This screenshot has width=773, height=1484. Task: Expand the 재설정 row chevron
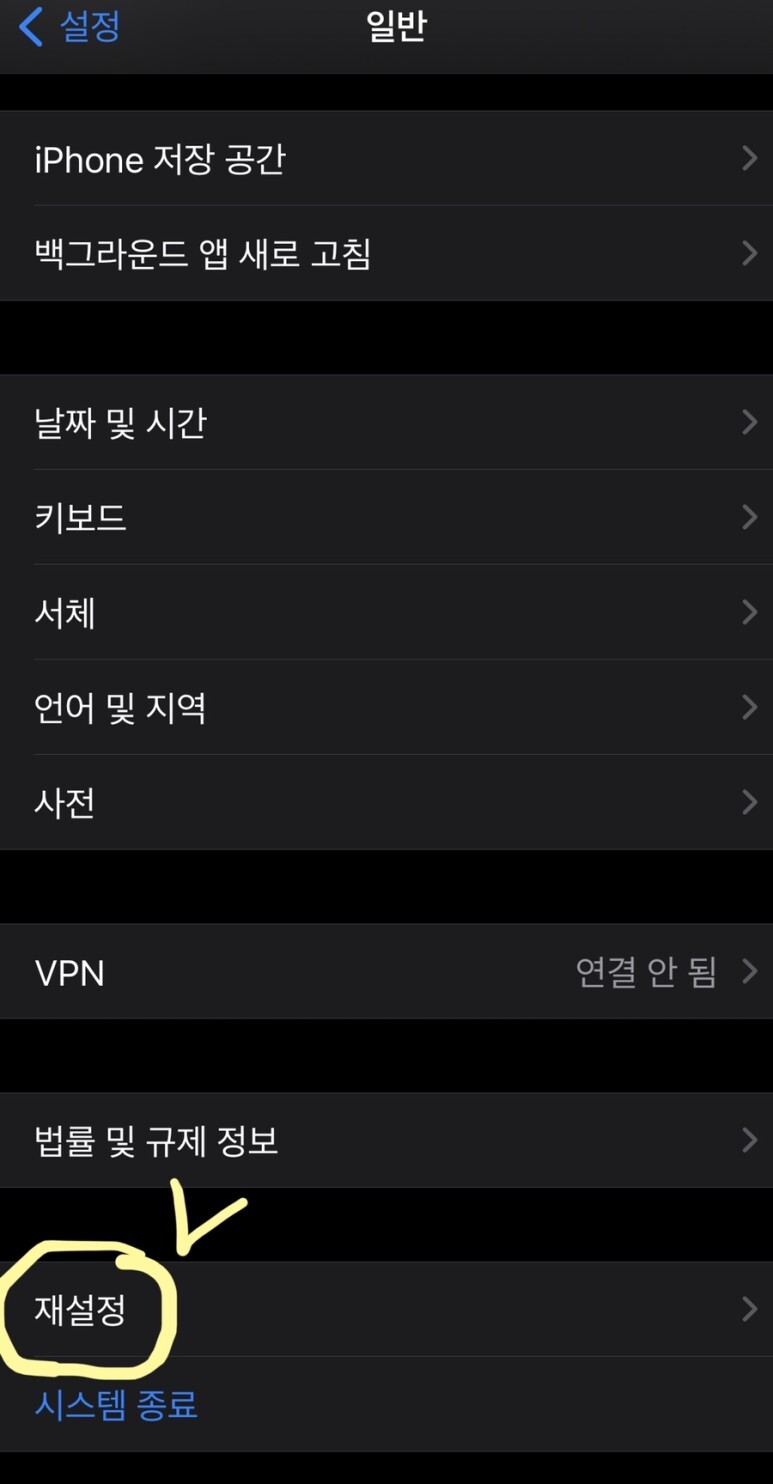click(751, 1306)
